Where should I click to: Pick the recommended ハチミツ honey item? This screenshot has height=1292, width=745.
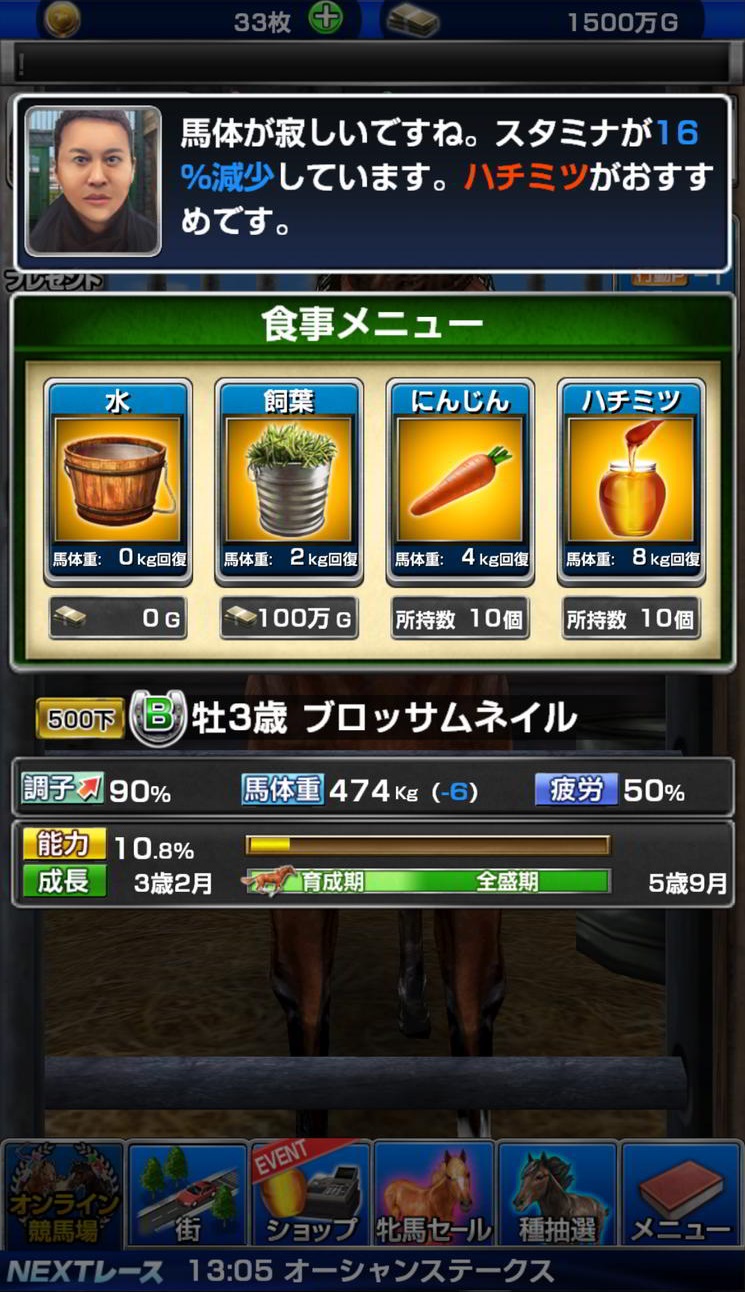click(x=631, y=481)
